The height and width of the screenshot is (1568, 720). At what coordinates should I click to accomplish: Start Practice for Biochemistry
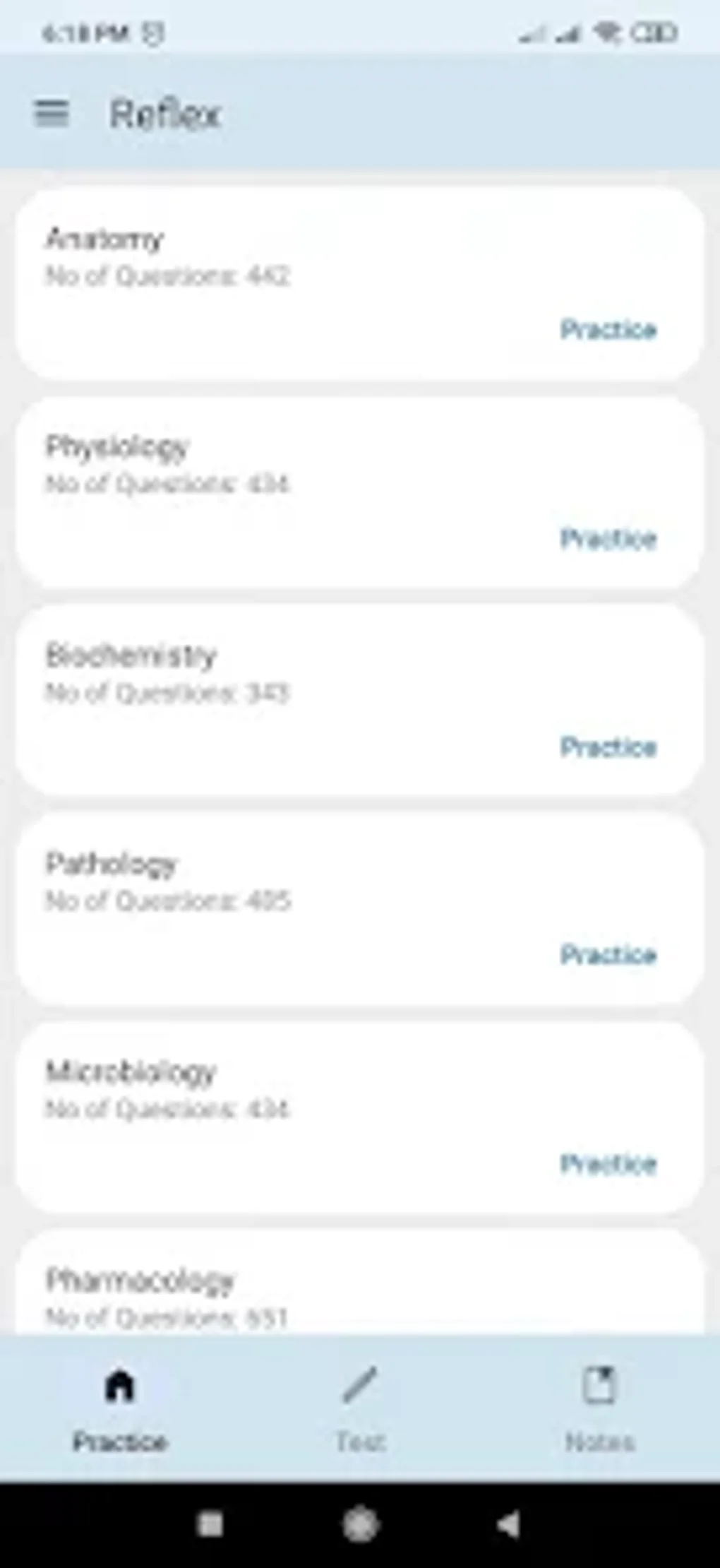(x=608, y=747)
